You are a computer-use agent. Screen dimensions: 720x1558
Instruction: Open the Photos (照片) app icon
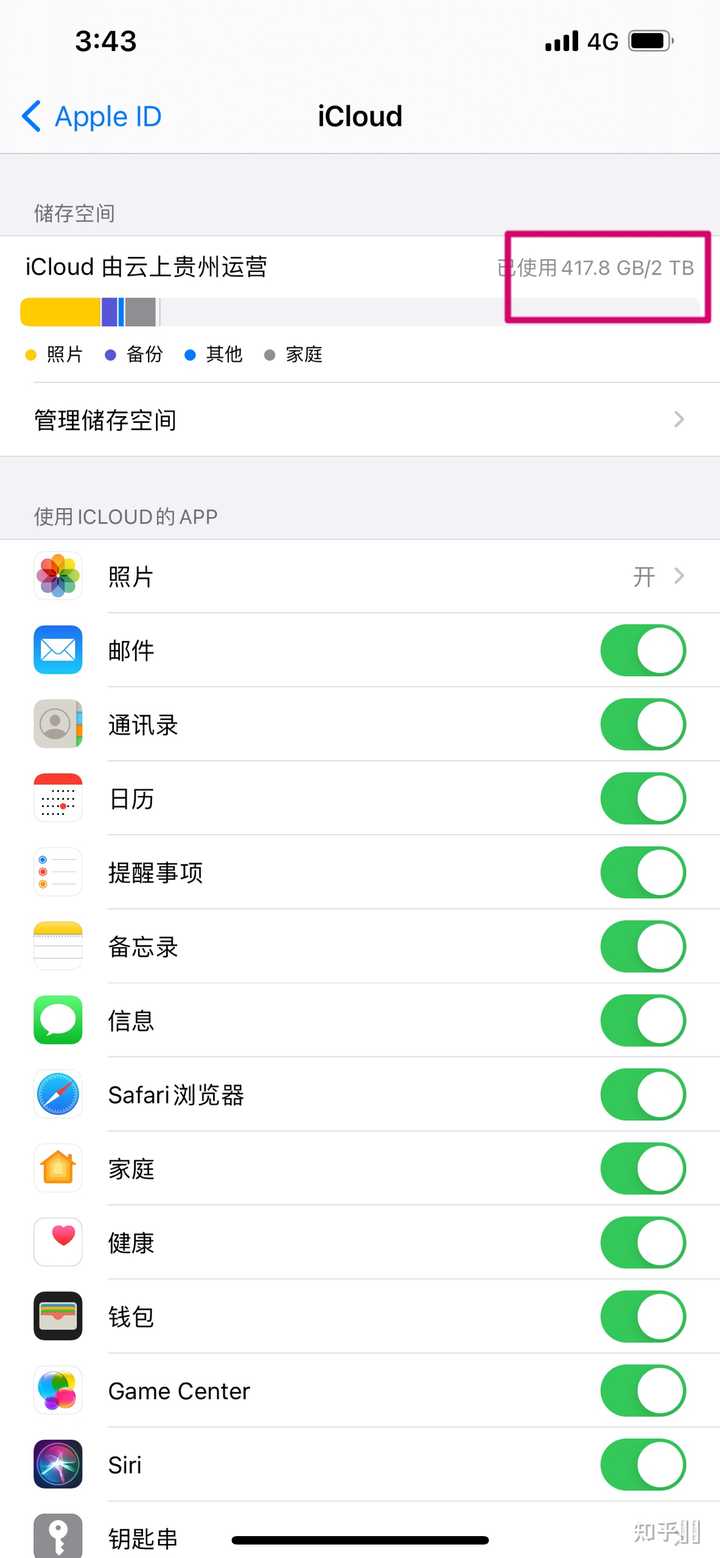pyautogui.click(x=57, y=576)
